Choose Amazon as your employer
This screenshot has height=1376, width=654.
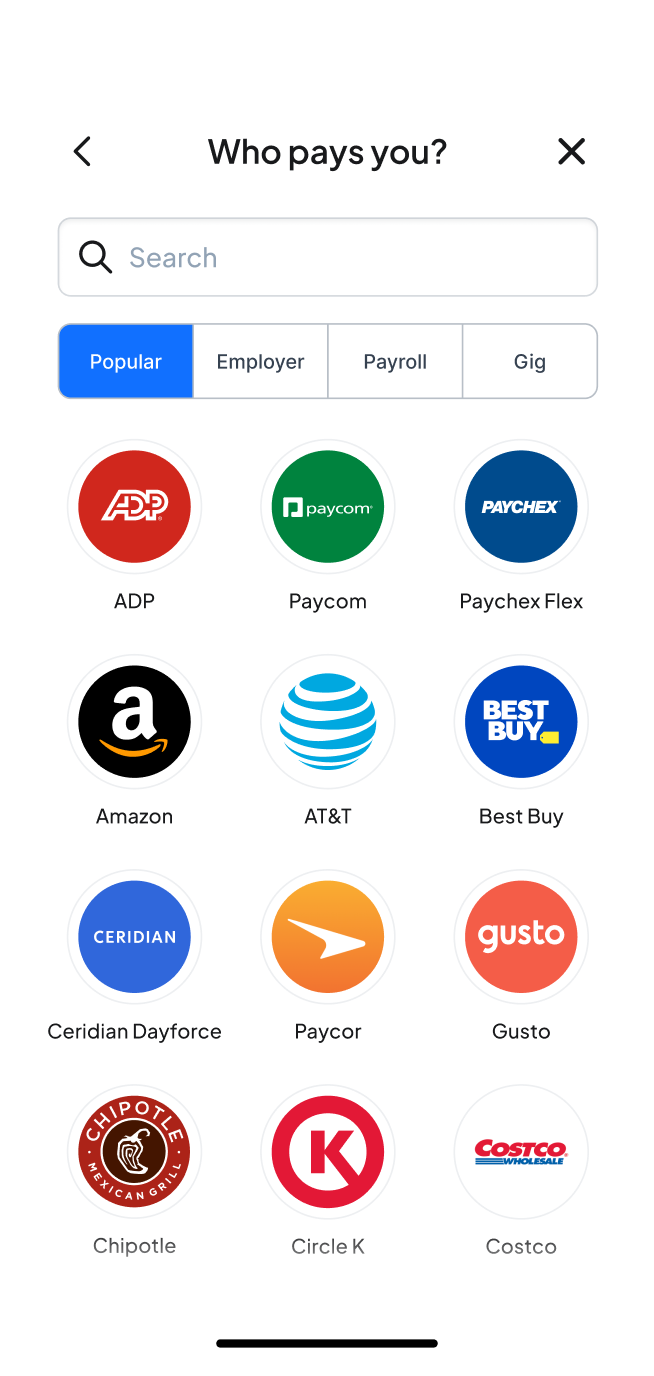(x=134, y=722)
